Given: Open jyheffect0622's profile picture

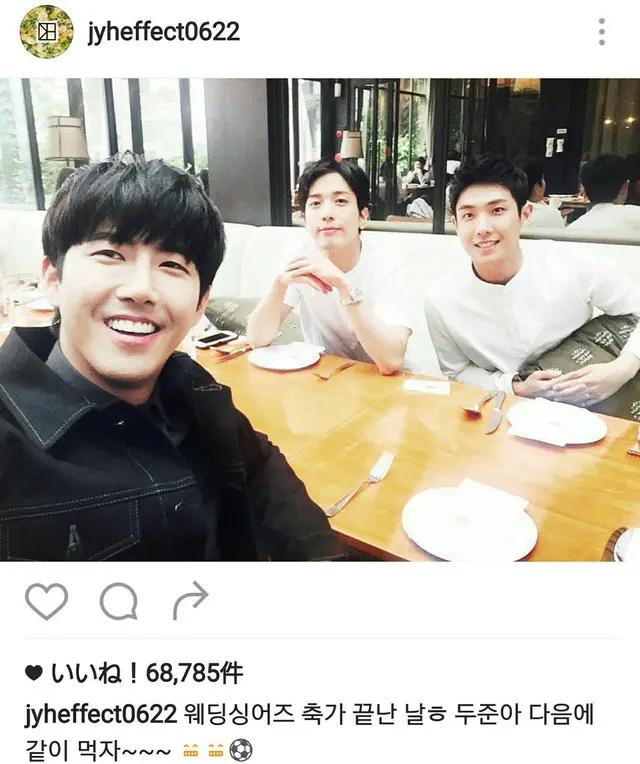Looking at the screenshot, I should [46, 32].
